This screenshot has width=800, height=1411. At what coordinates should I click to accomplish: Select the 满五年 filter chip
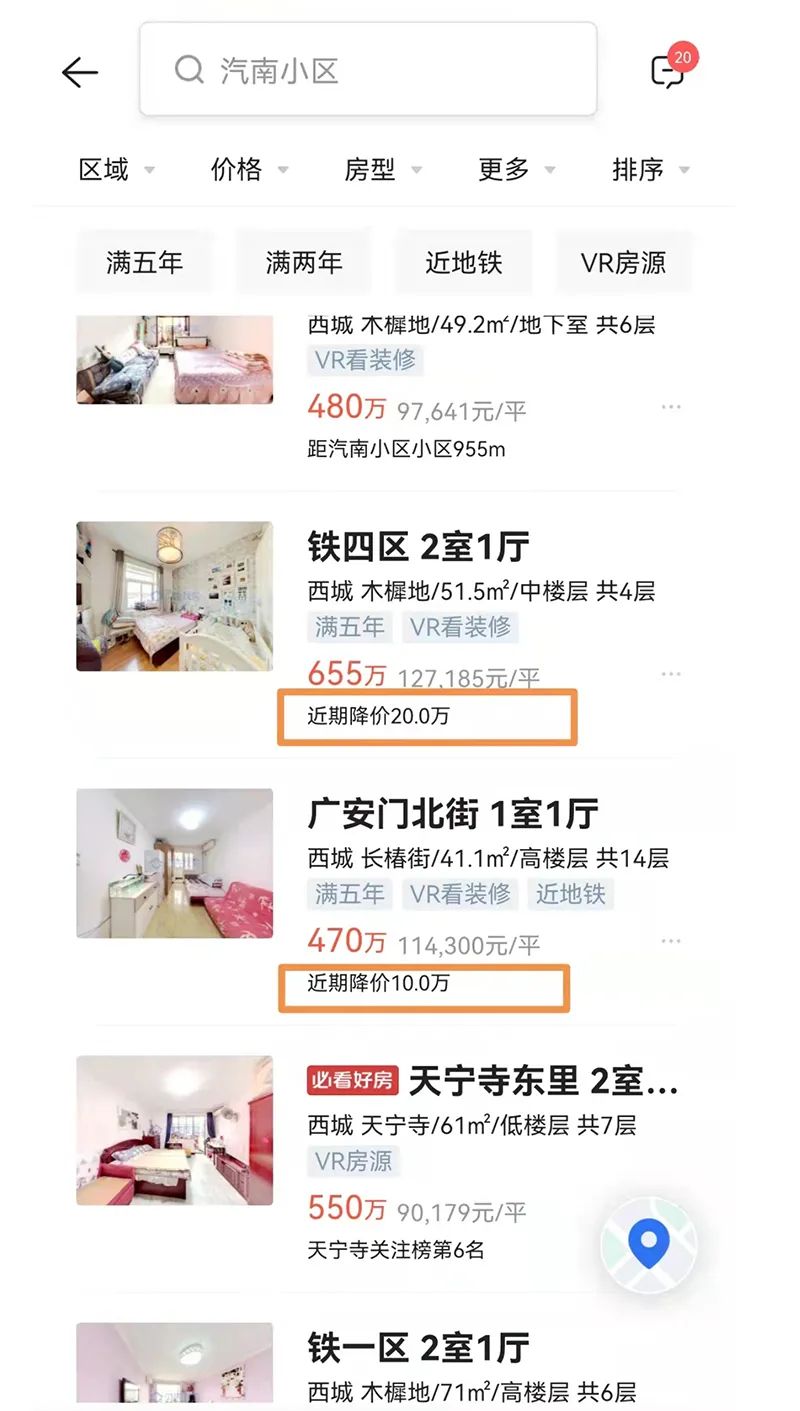pyautogui.click(x=145, y=263)
